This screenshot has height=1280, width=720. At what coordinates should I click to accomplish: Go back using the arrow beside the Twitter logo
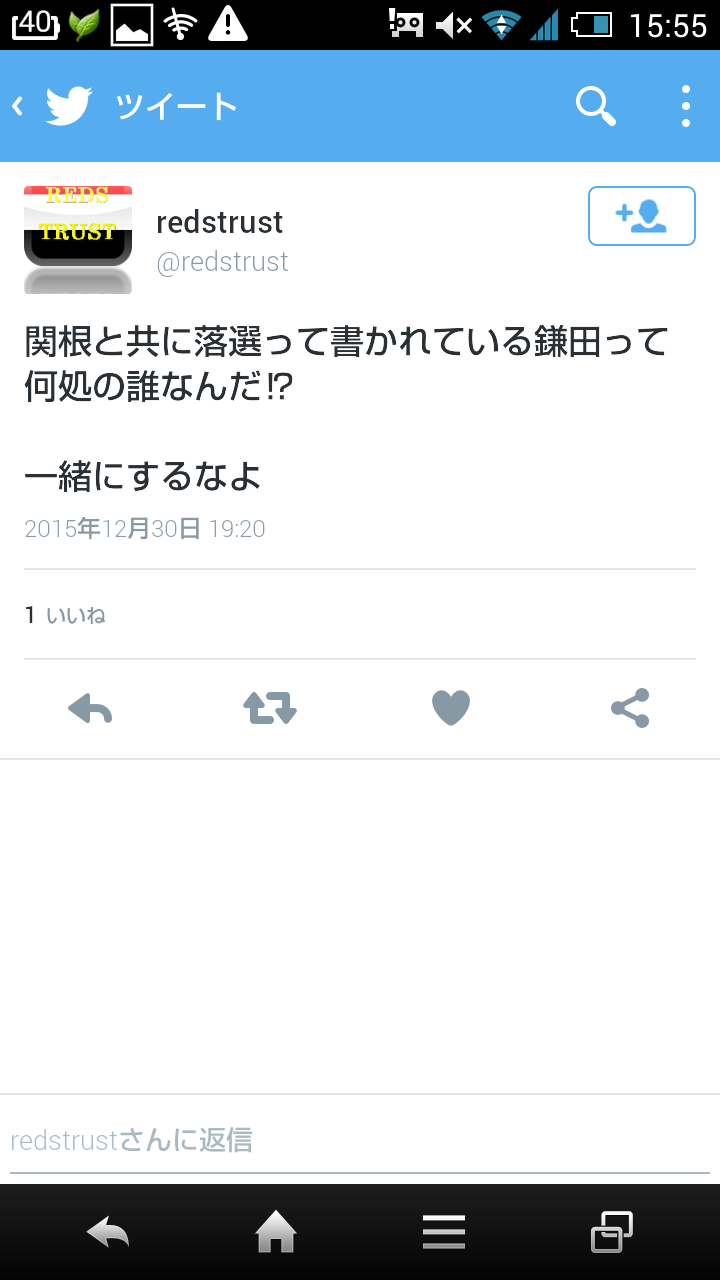tap(18, 106)
